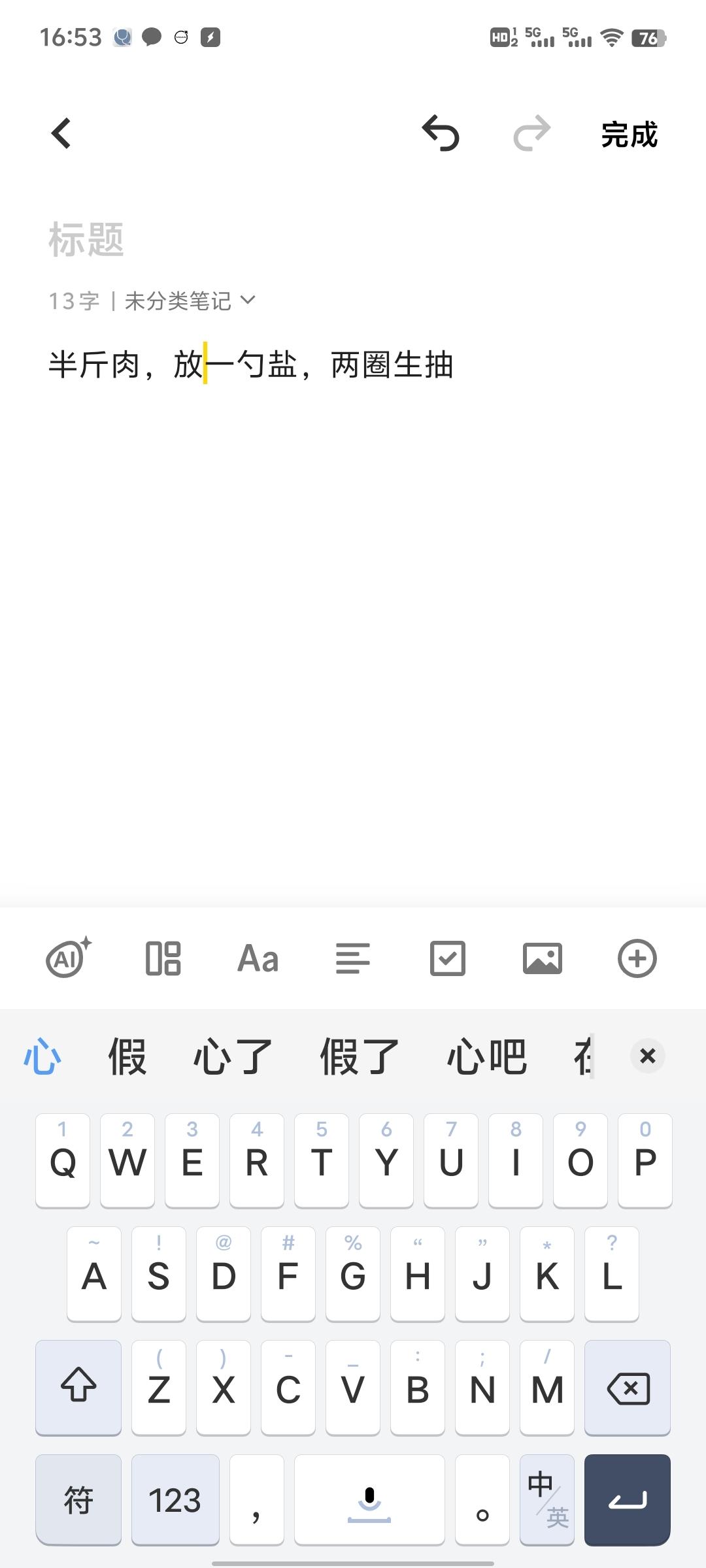
Task: Insert a checklist item
Action: (x=448, y=958)
